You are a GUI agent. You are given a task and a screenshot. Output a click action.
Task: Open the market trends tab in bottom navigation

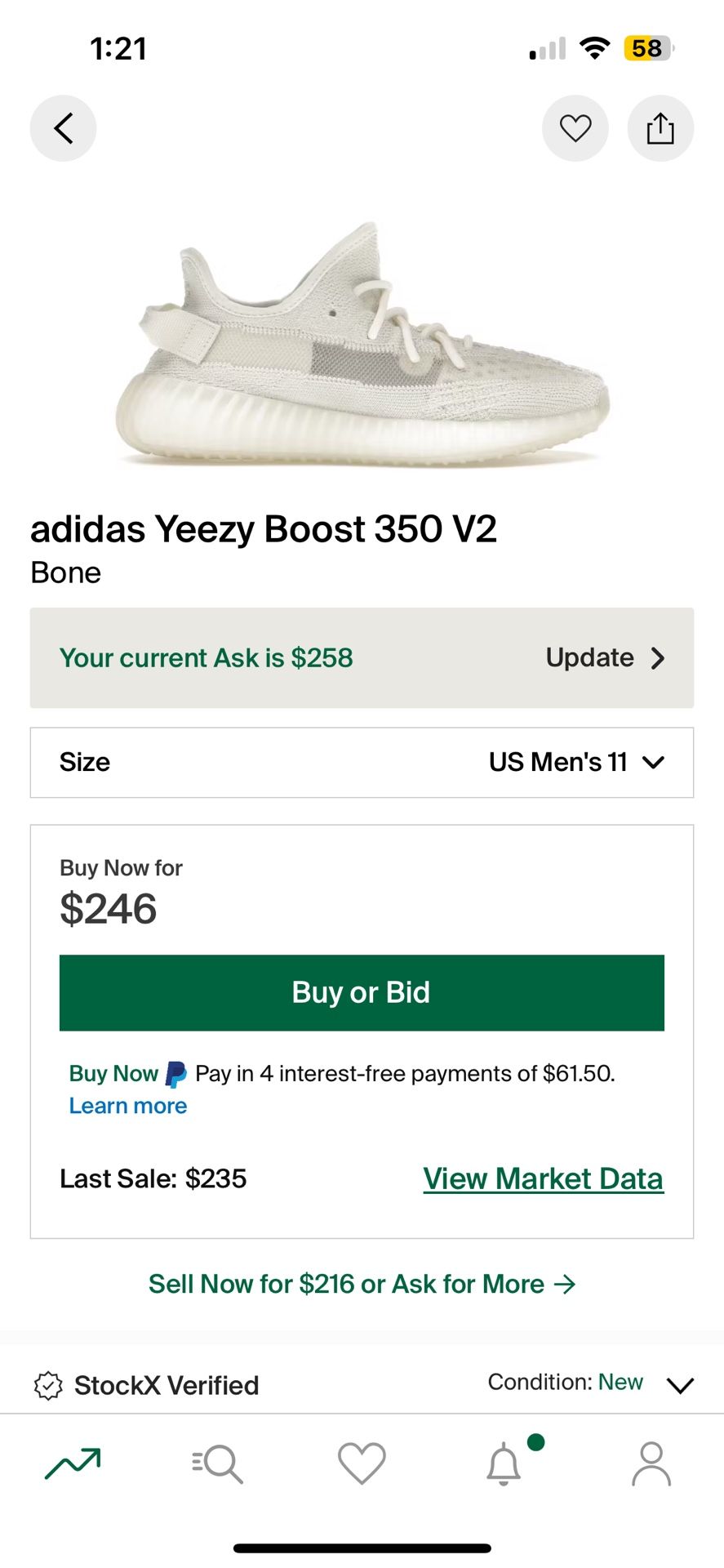point(72,1464)
